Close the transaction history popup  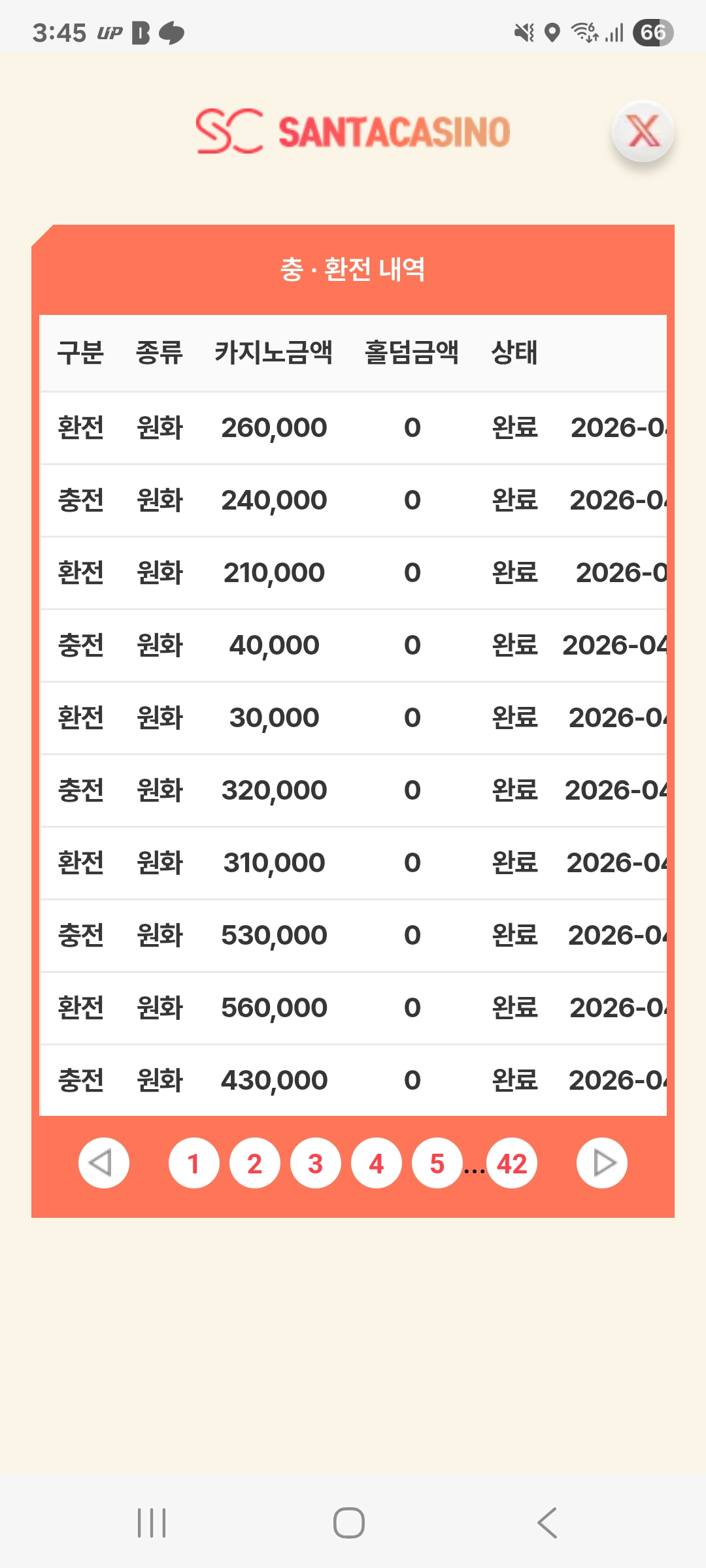pyautogui.click(x=643, y=132)
